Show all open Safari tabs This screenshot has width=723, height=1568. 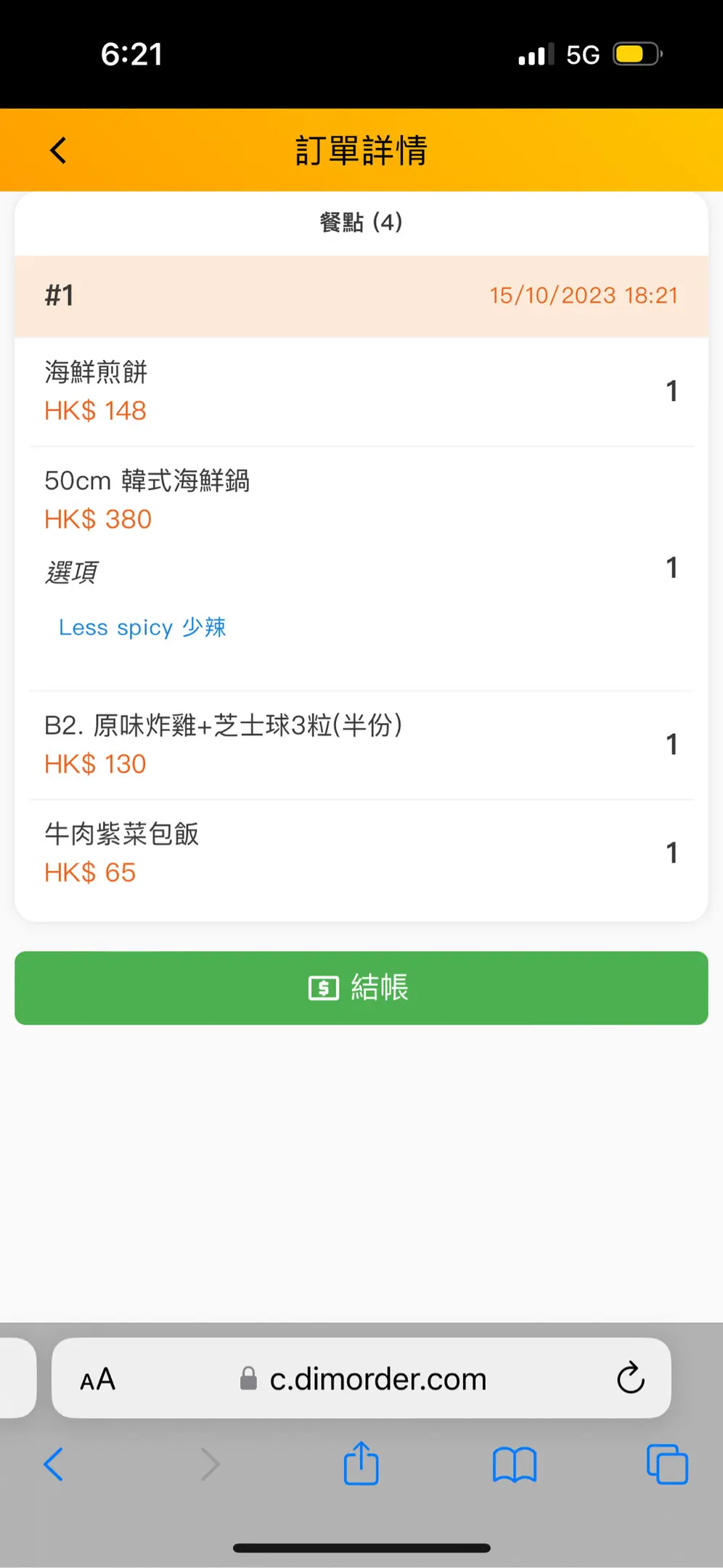pos(666,1464)
